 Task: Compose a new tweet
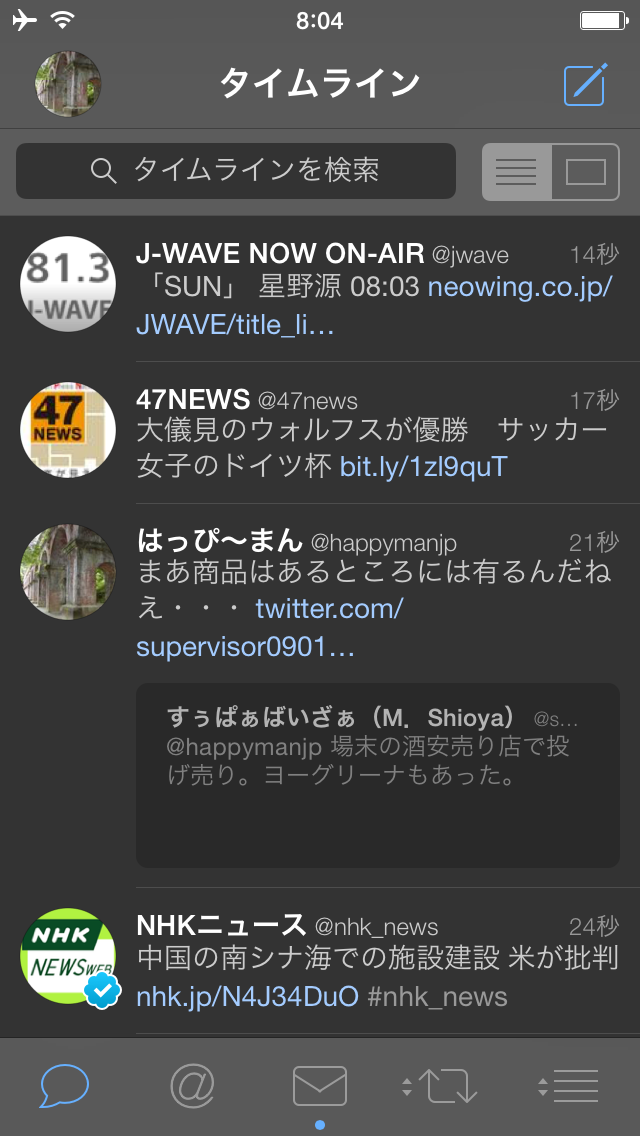click(585, 84)
